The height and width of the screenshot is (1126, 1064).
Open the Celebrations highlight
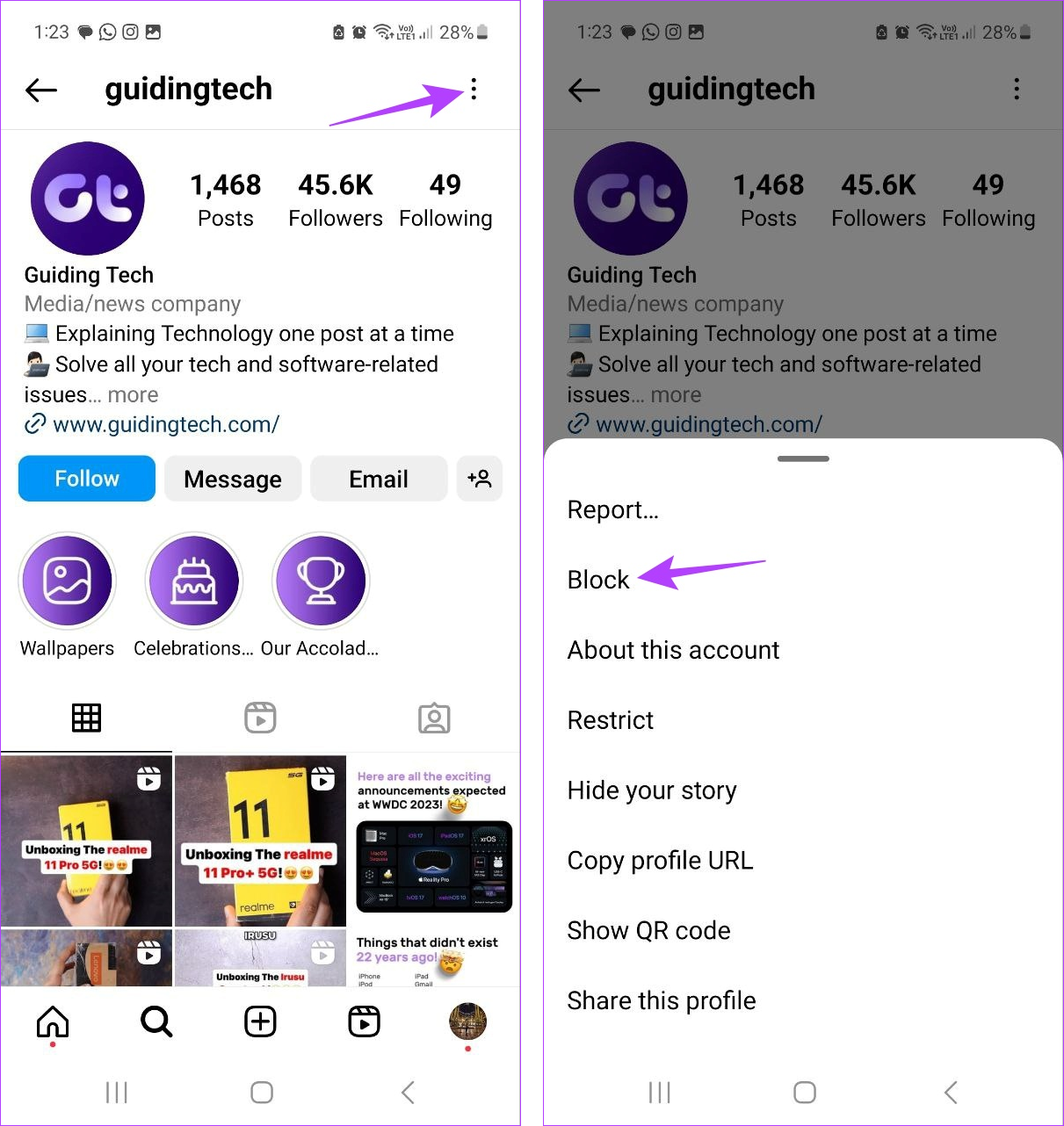pyautogui.click(x=194, y=581)
